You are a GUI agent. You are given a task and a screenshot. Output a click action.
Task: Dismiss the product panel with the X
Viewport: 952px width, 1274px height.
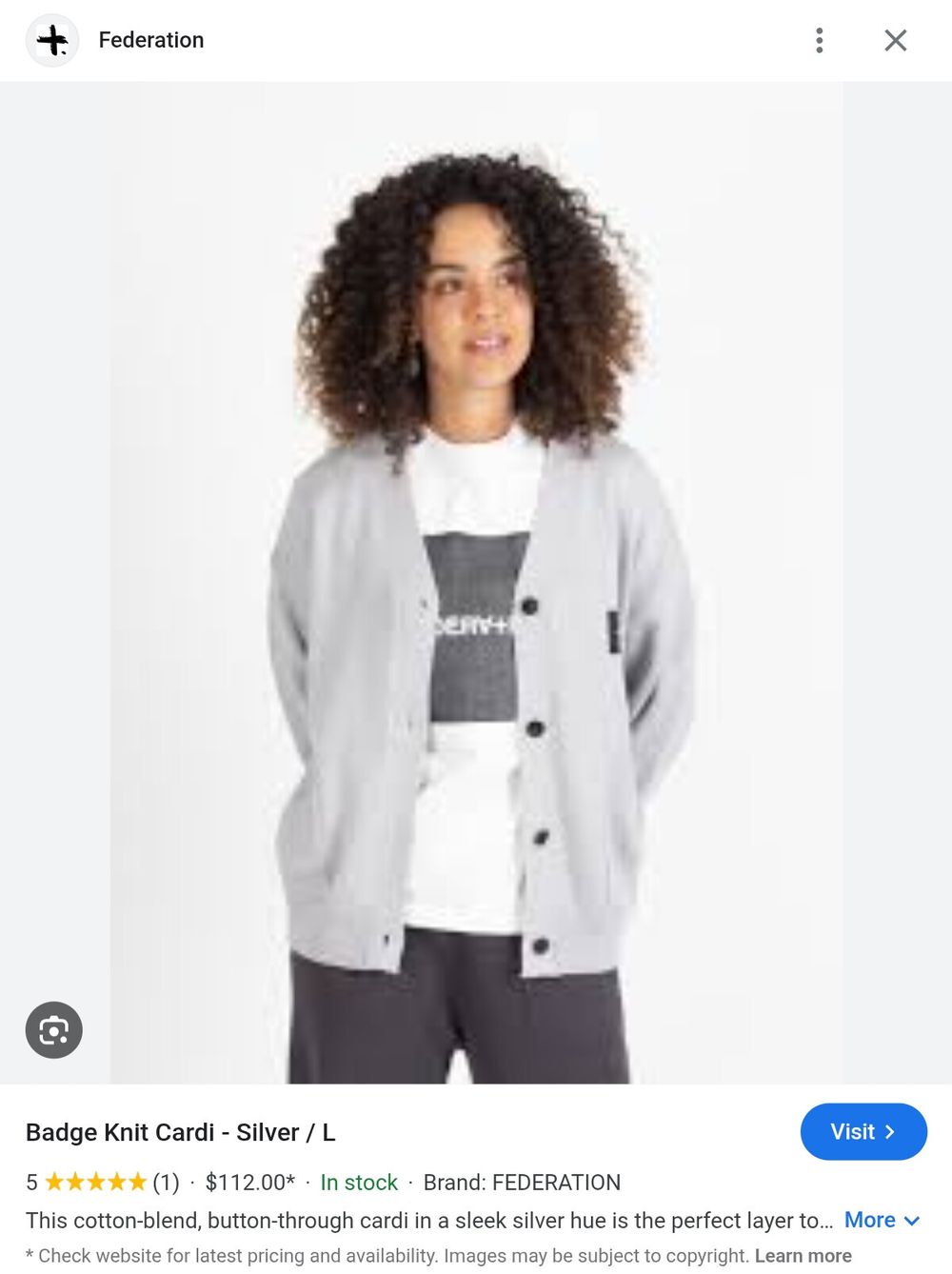click(895, 40)
